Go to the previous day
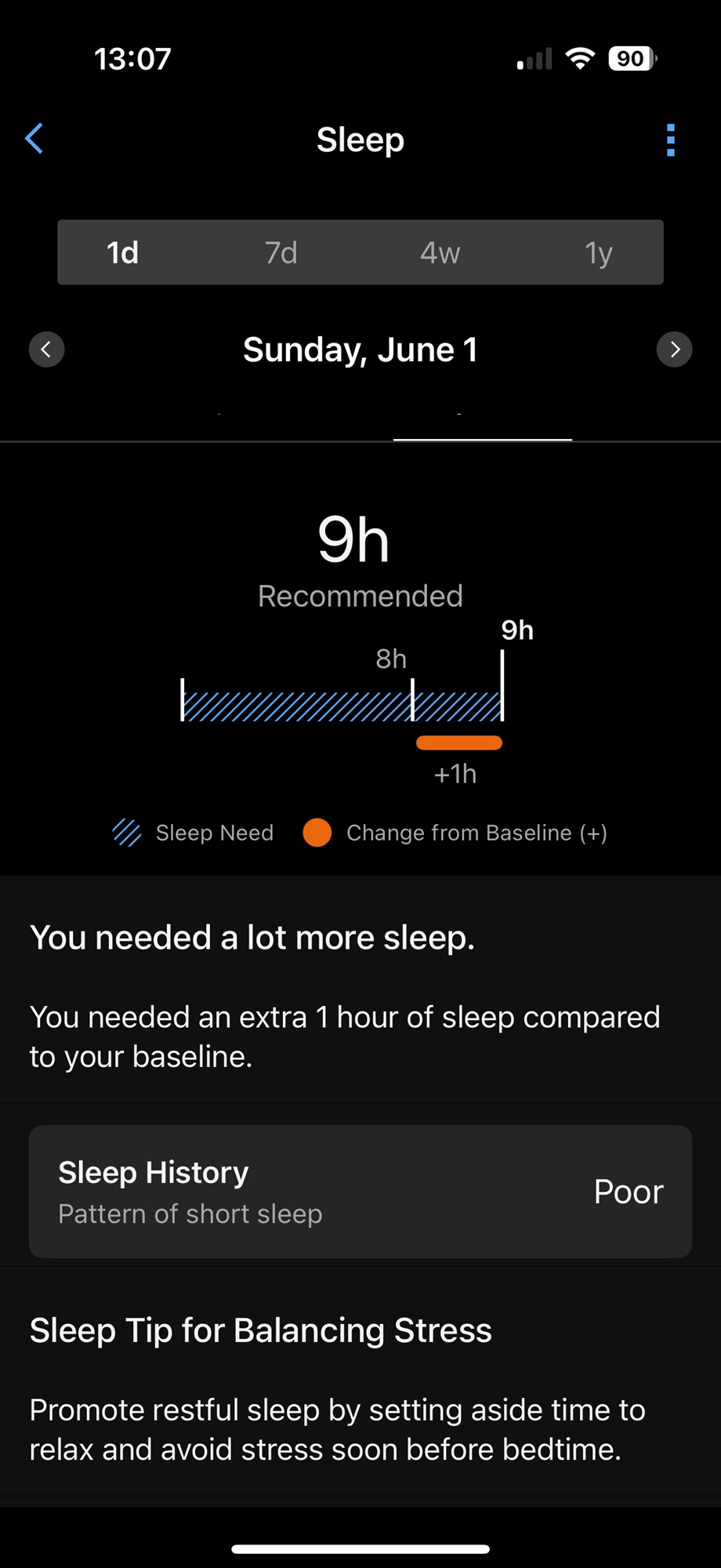 click(46, 350)
